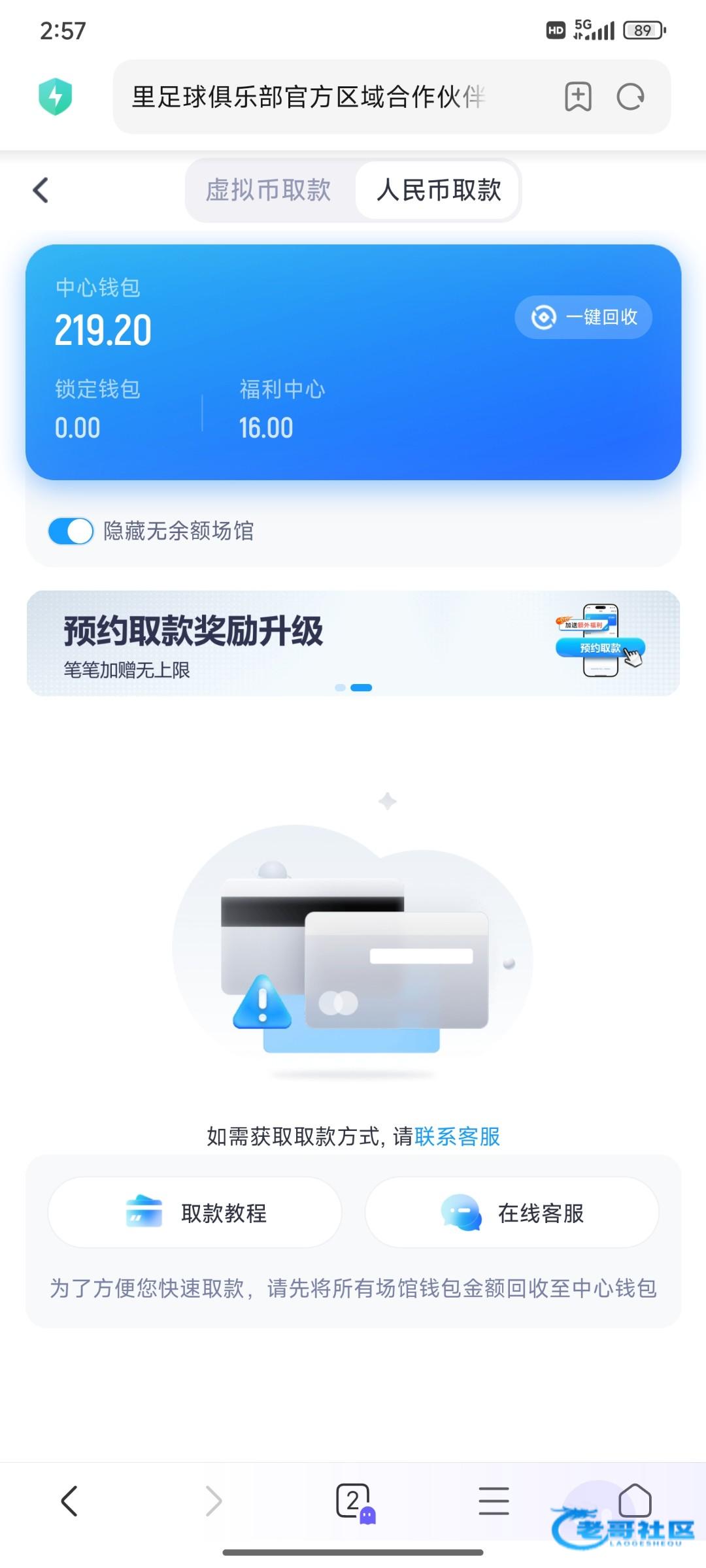
Task: Navigate back with bottom toolbar arrow
Action: pos(69,1501)
